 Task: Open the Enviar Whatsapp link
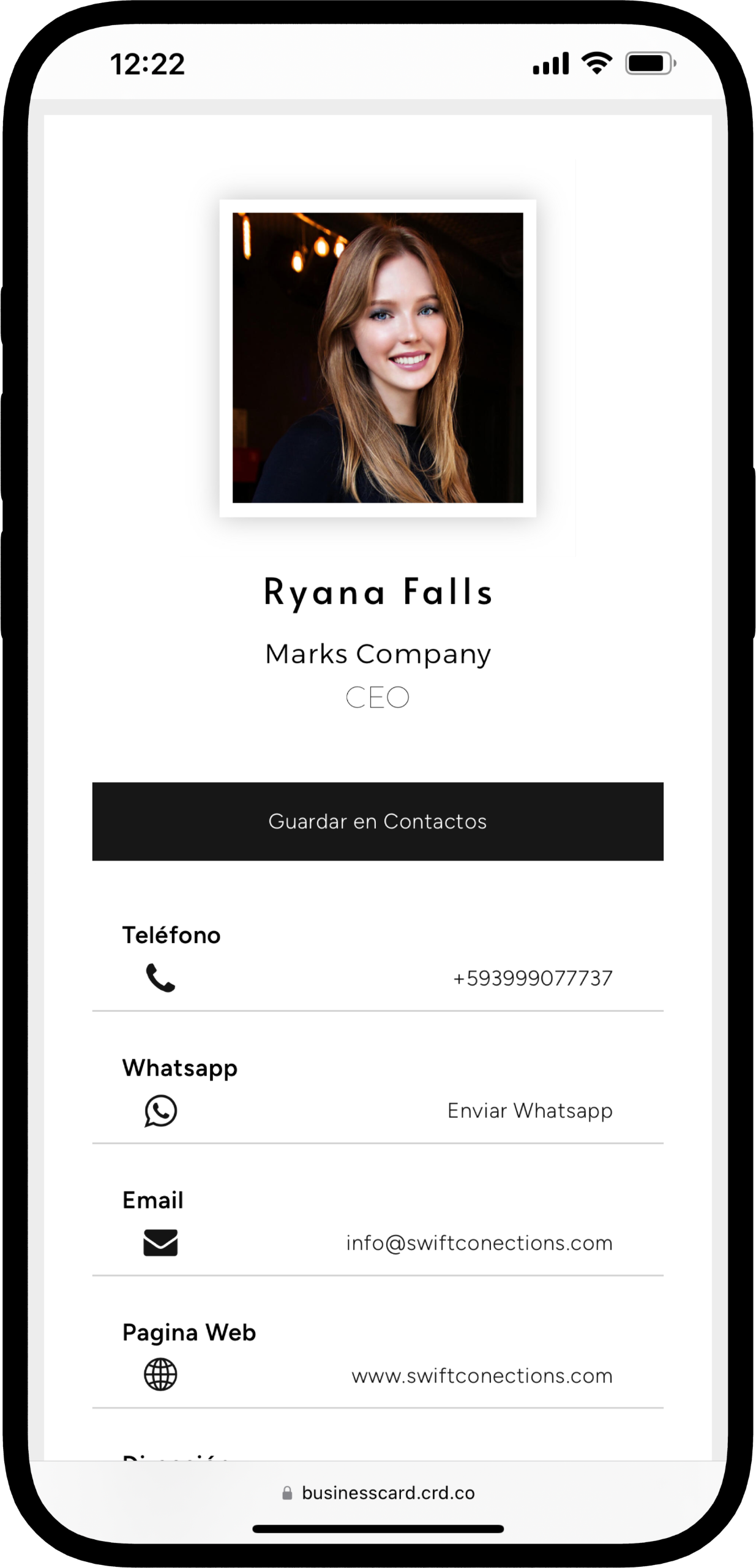point(530,1110)
